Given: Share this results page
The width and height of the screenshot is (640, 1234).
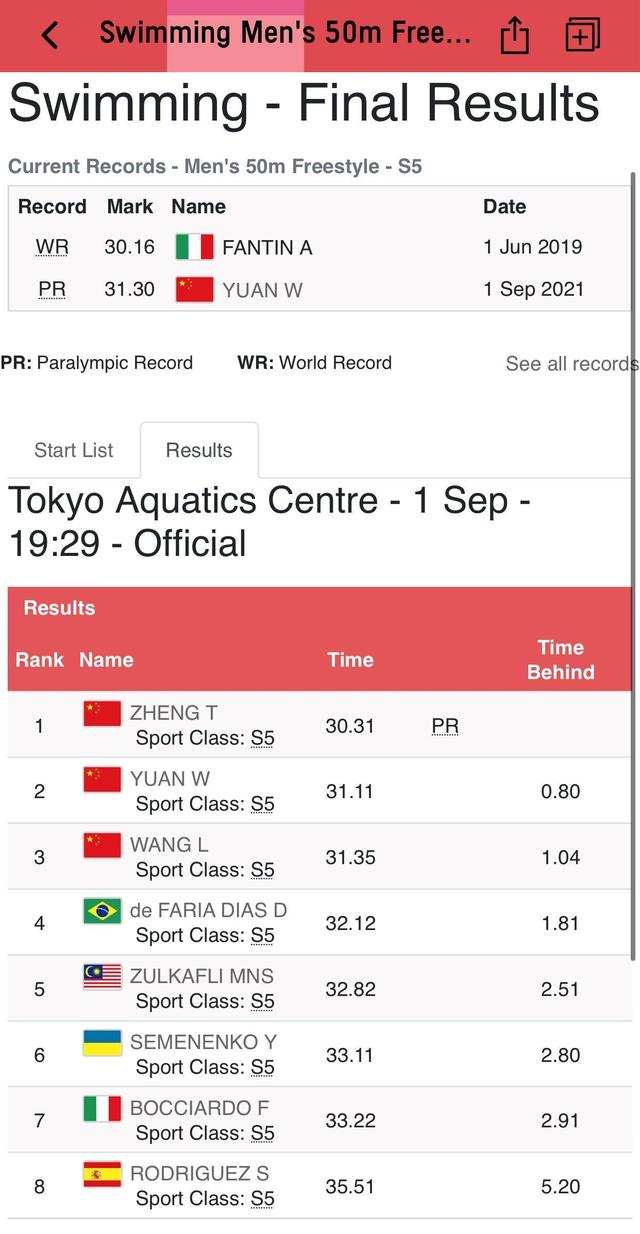Looking at the screenshot, I should (514, 36).
